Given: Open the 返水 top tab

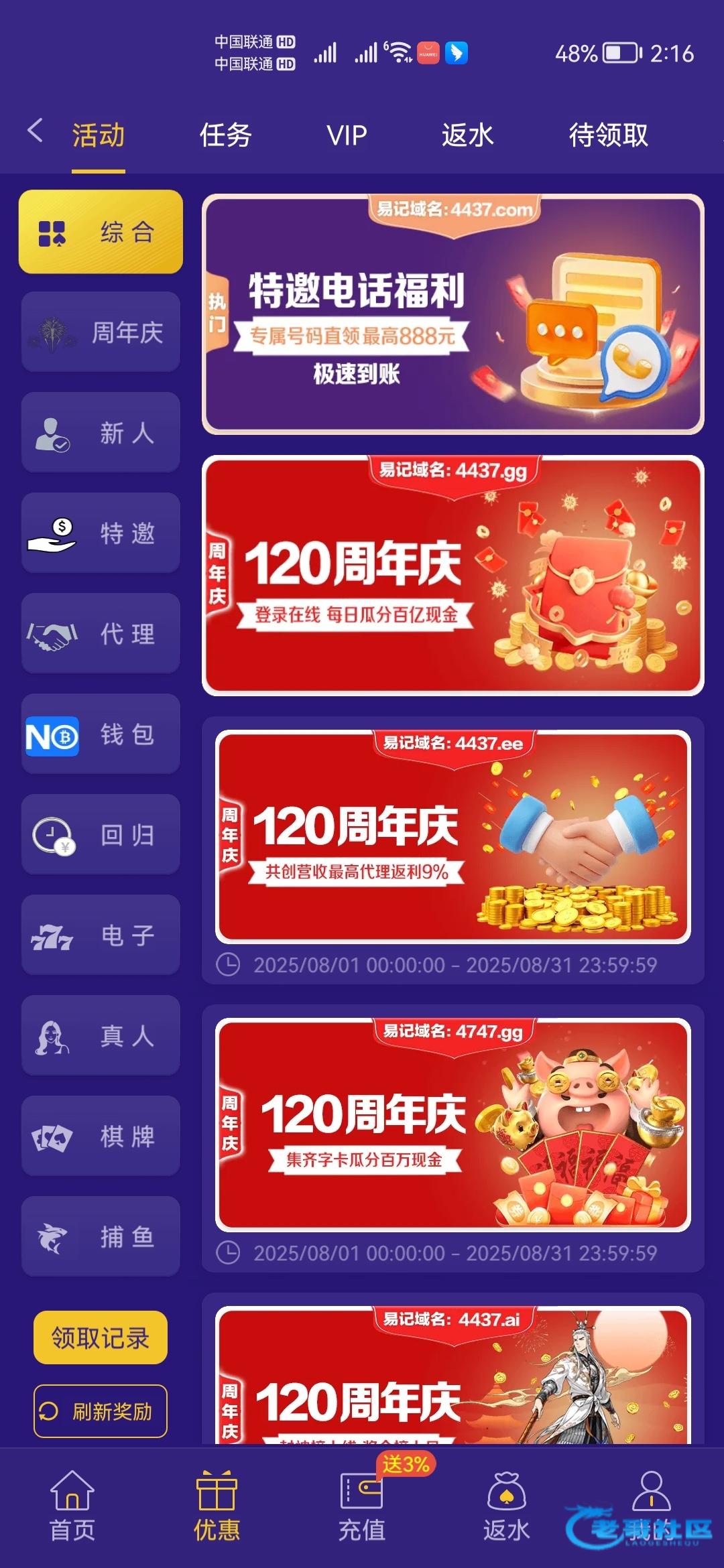Looking at the screenshot, I should (467, 135).
